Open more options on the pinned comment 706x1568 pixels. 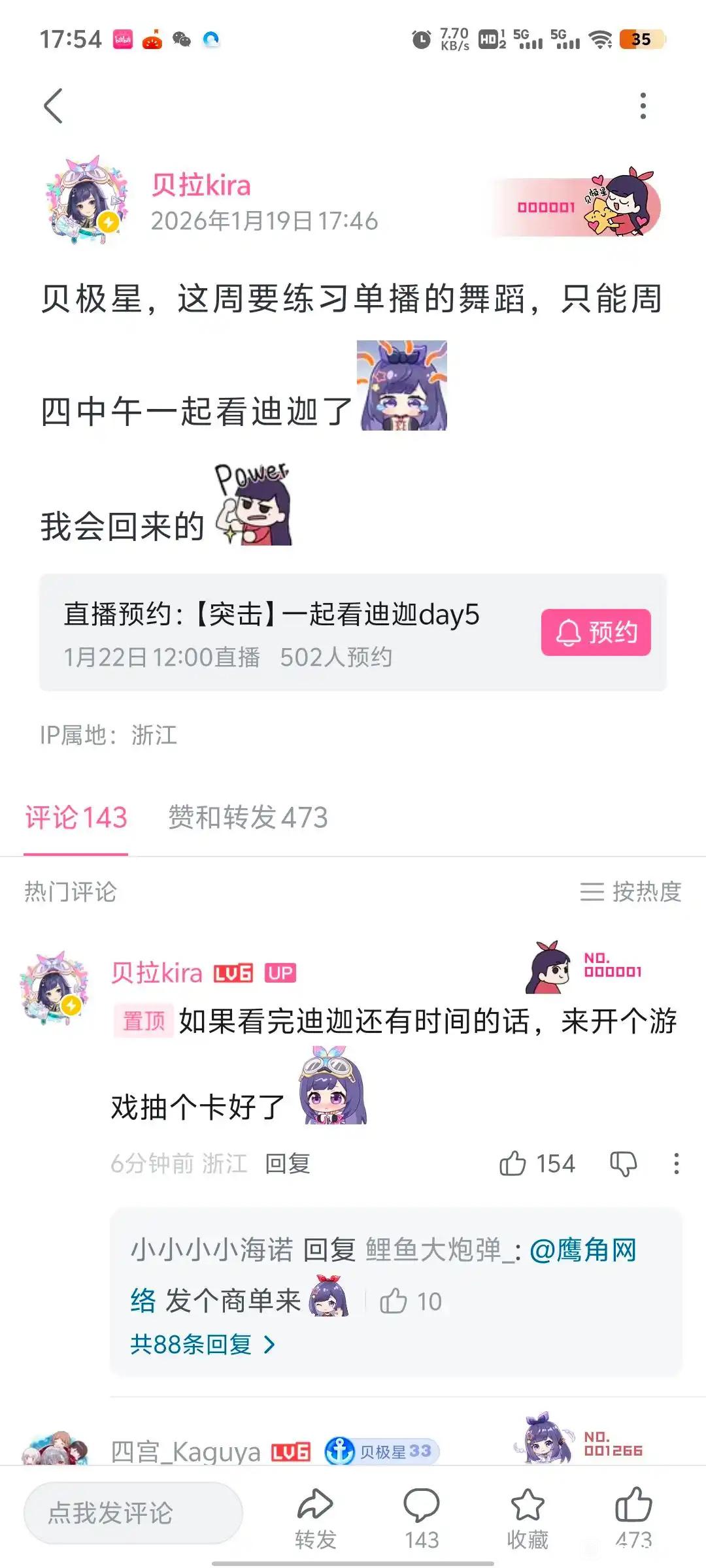pos(676,1164)
